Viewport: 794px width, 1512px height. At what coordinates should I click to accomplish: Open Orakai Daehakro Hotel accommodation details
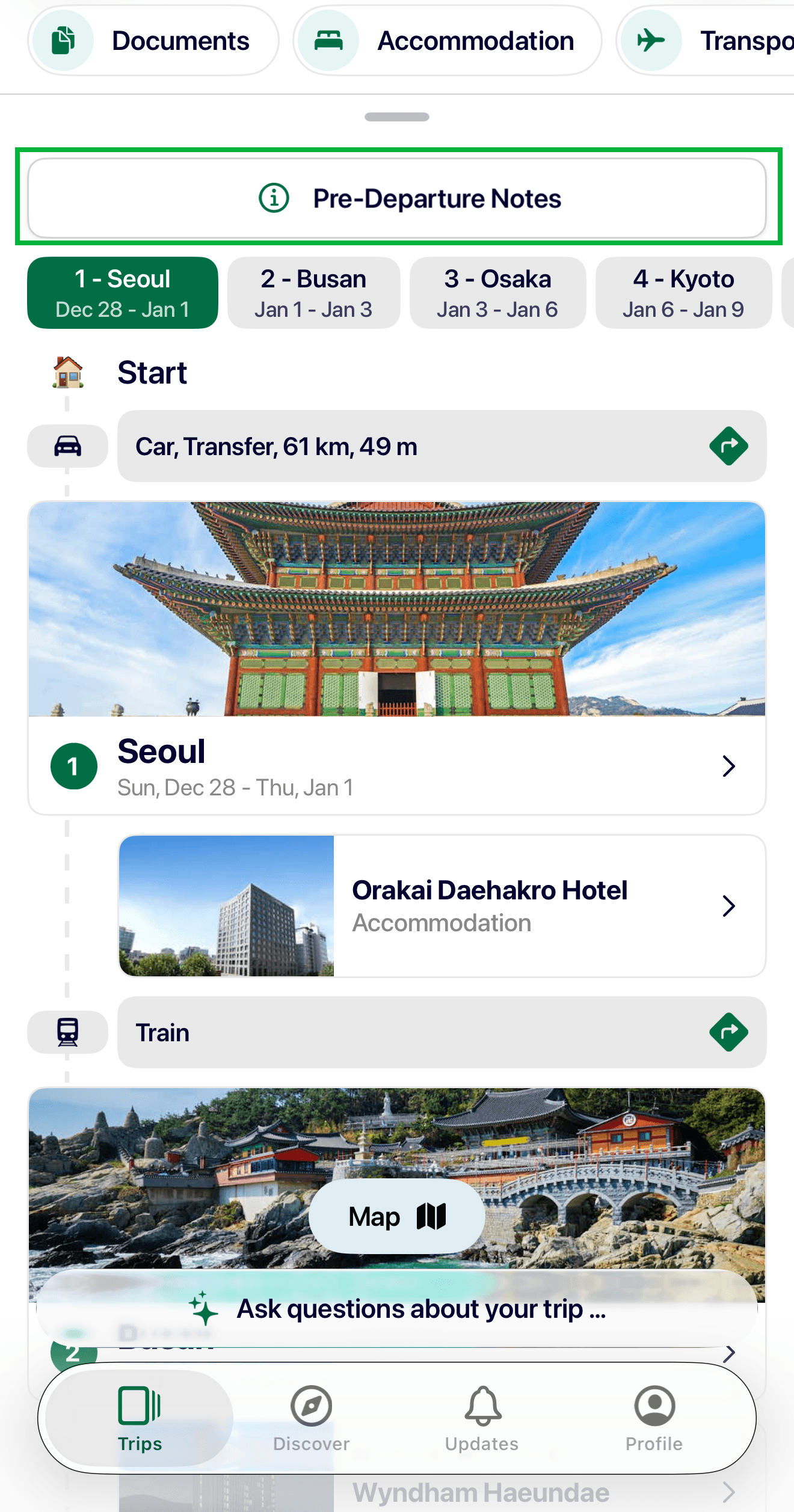(x=442, y=905)
